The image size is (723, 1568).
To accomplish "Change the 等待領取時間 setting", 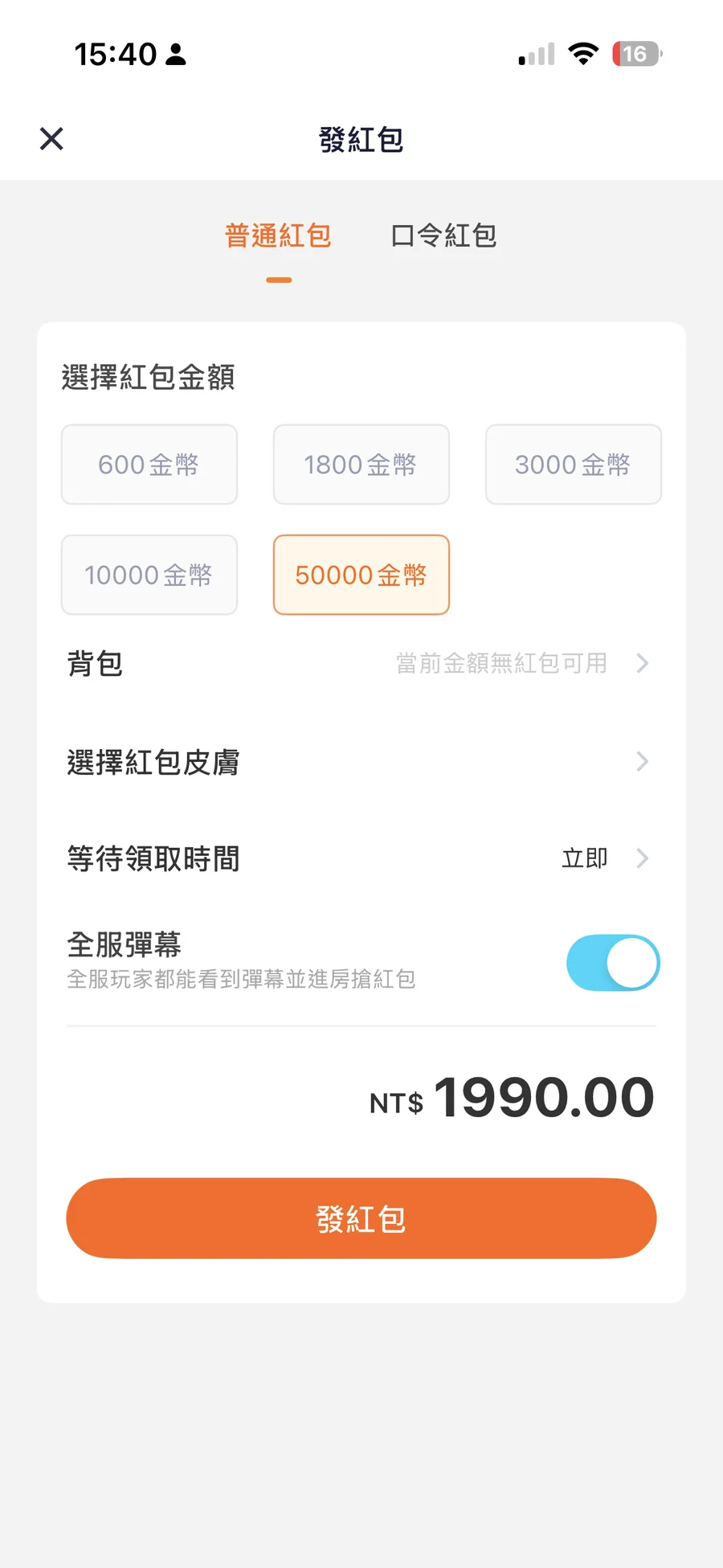I will (361, 858).
